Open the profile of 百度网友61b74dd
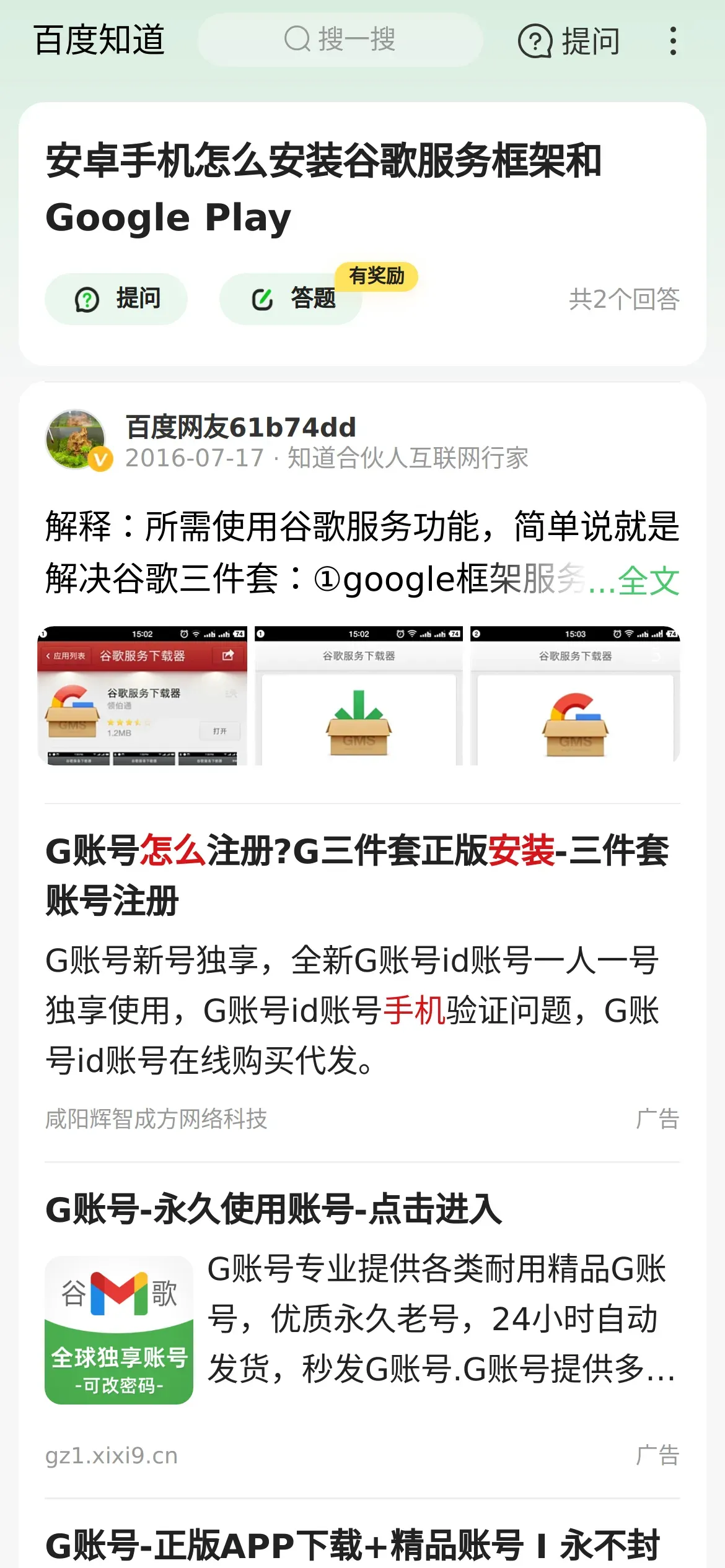725x1568 pixels. click(240, 427)
